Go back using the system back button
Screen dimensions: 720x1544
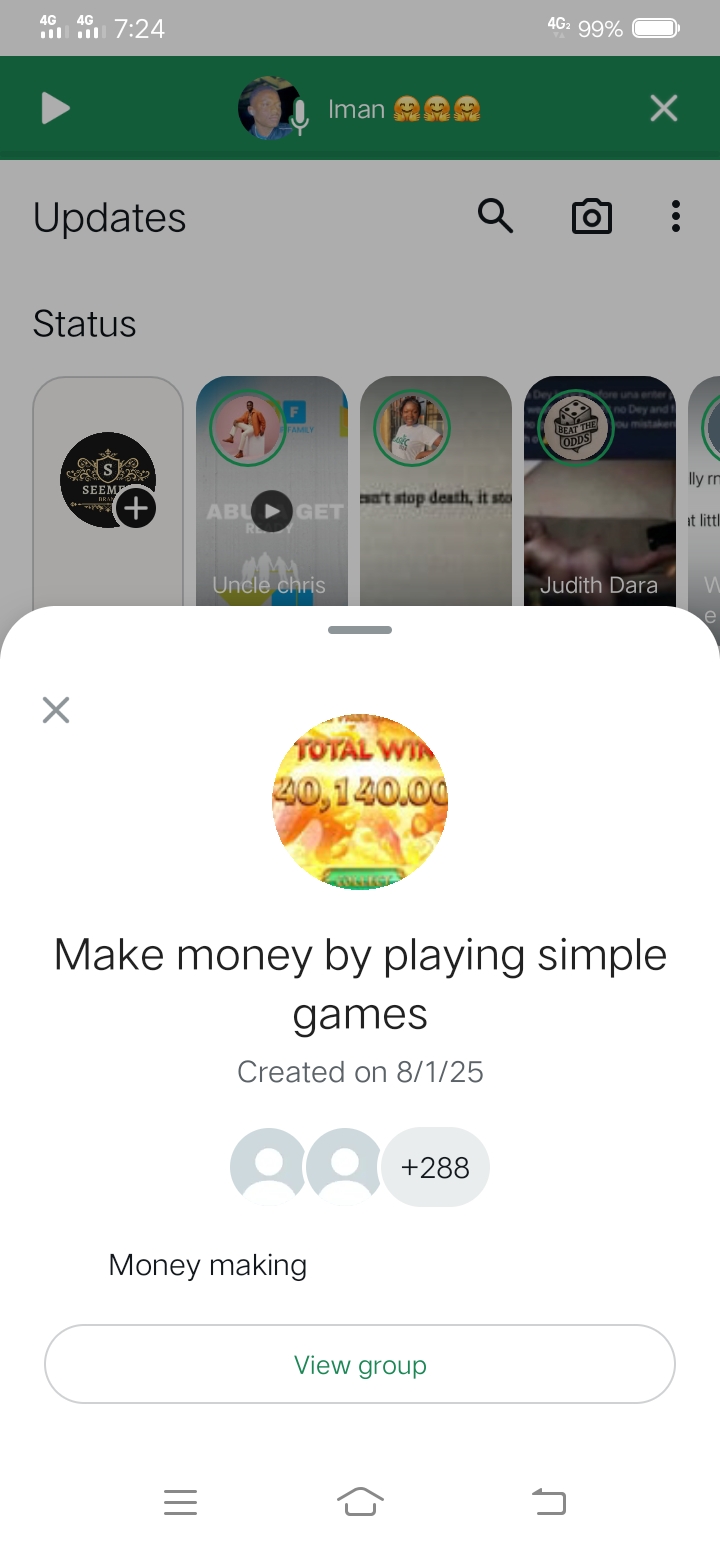coord(548,1501)
